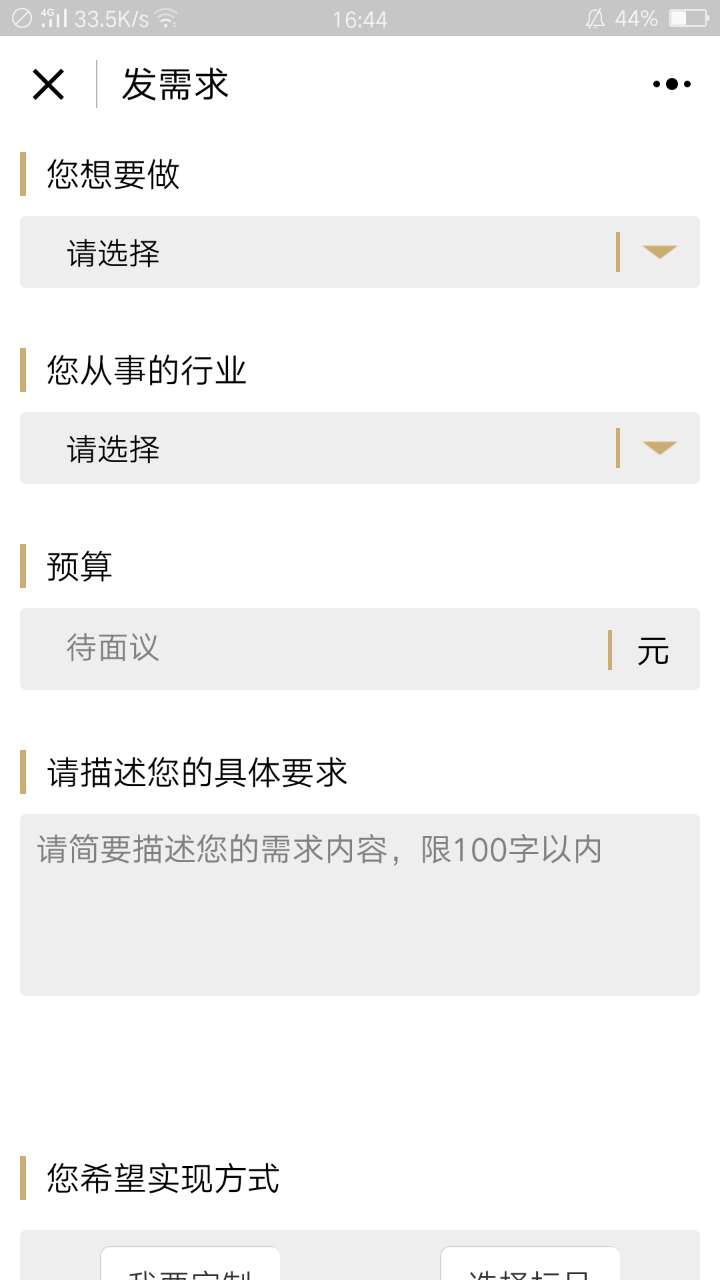Image resolution: width=720 pixels, height=1280 pixels.
Task: Close the 发需求 page with the X
Action: pos(48,85)
